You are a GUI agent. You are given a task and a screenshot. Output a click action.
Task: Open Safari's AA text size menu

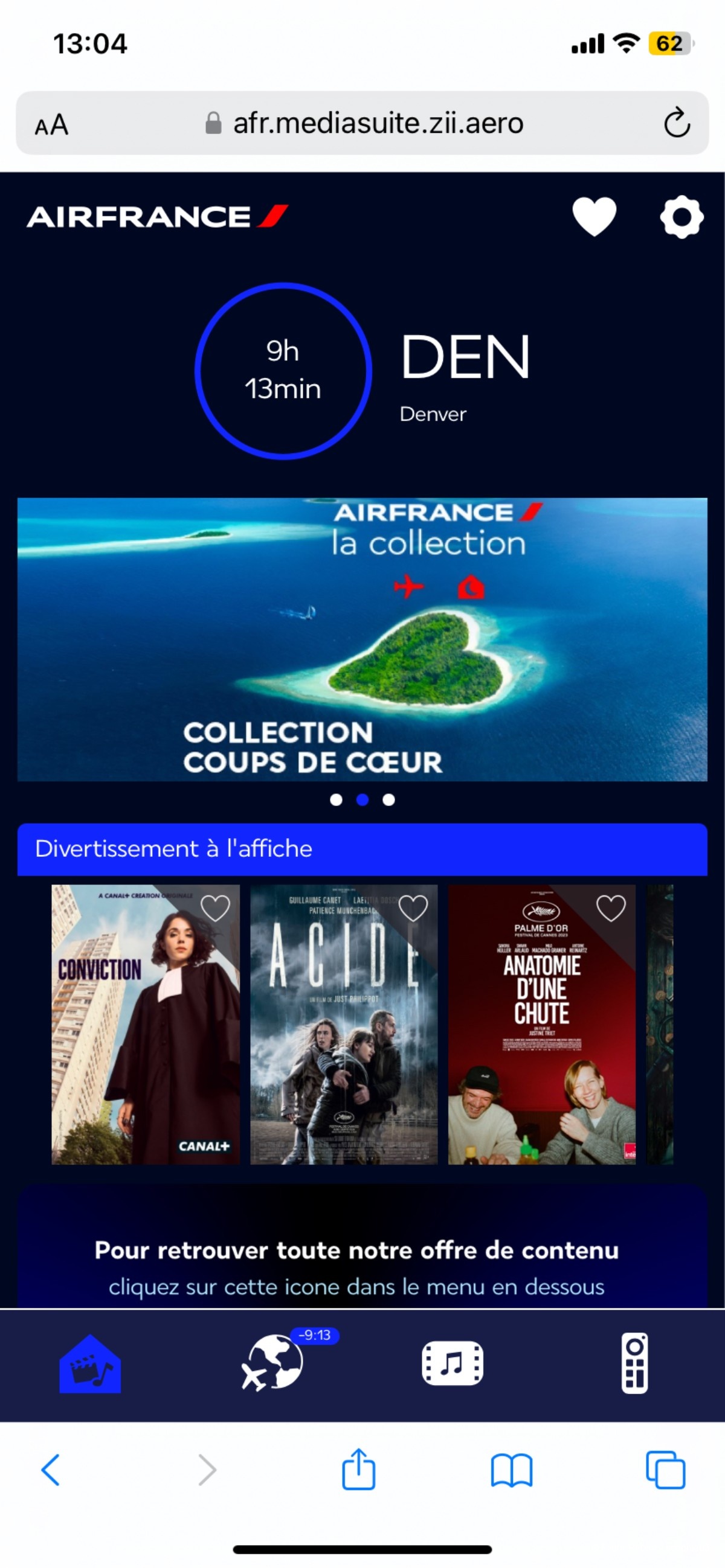pyautogui.click(x=52, y=125)
